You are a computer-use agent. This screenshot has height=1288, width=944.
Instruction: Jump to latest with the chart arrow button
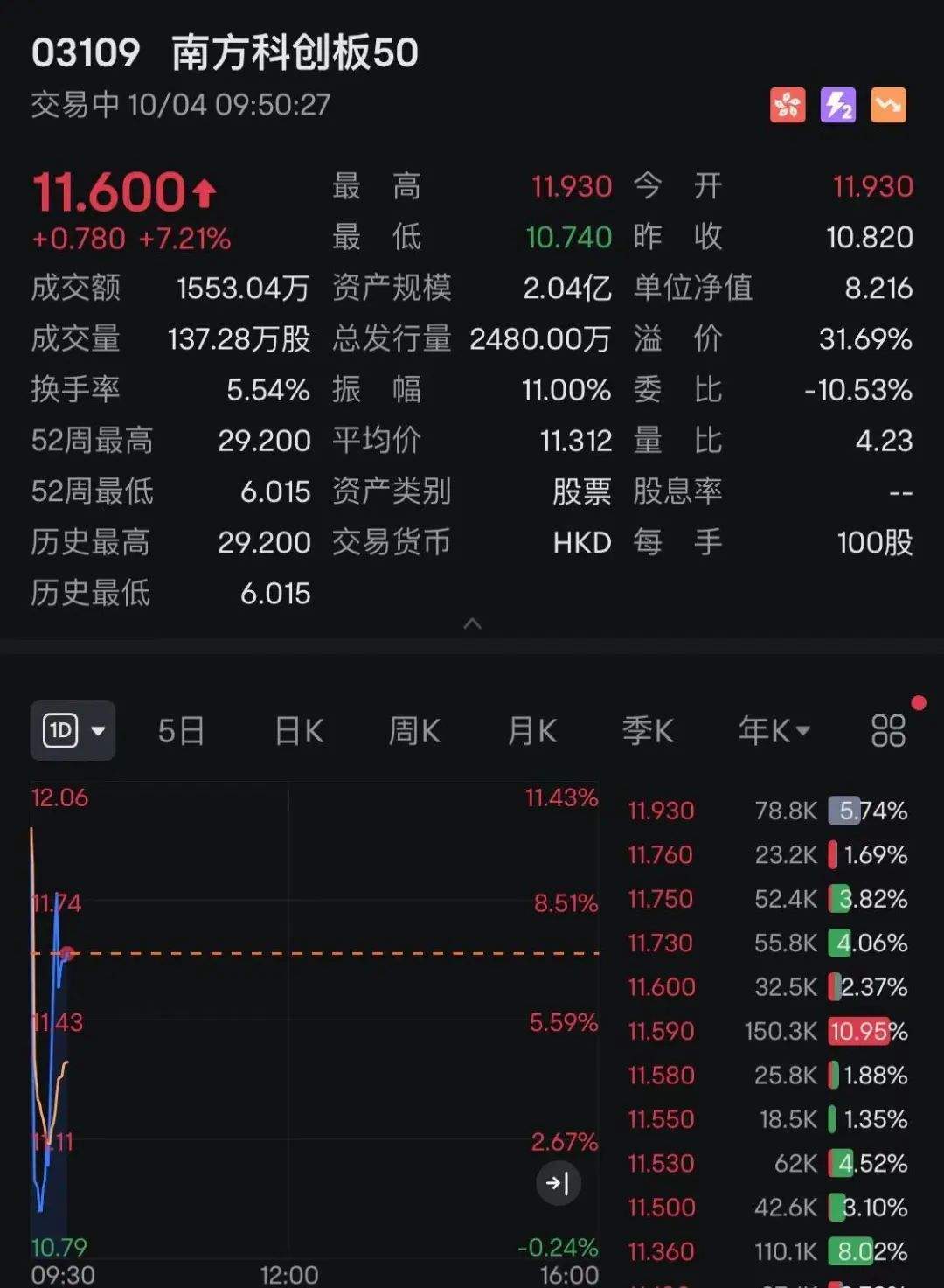pos(558,1183)
